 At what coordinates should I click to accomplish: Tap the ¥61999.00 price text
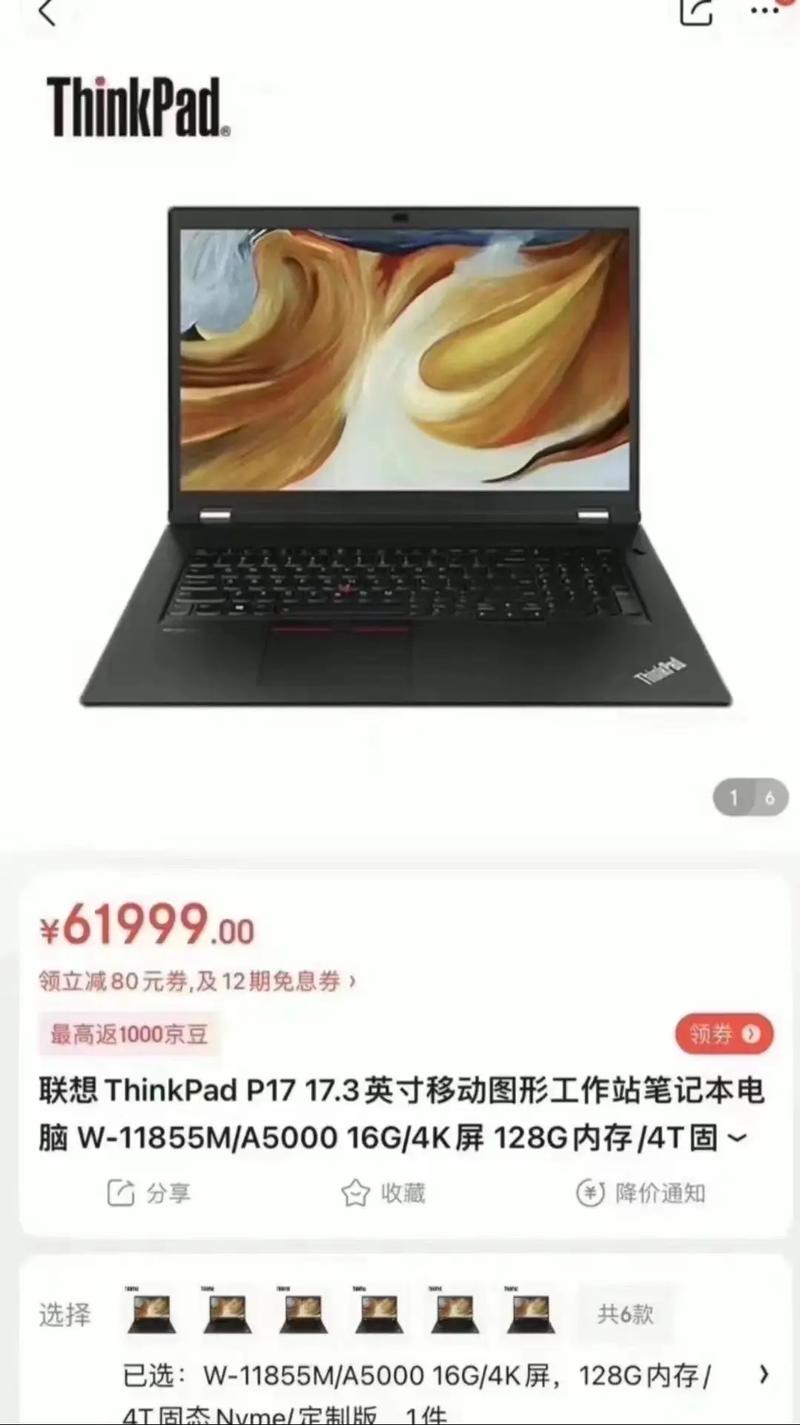point(145,927)
